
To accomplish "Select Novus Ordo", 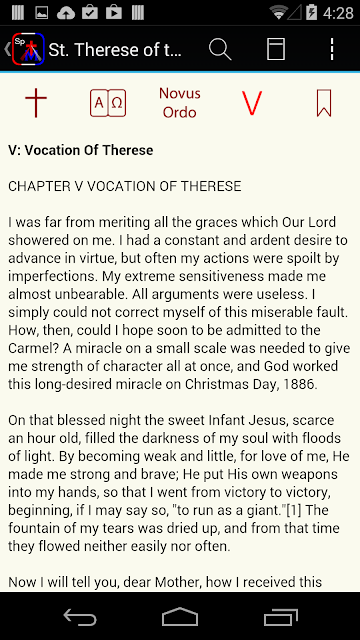I will [180, 102].
